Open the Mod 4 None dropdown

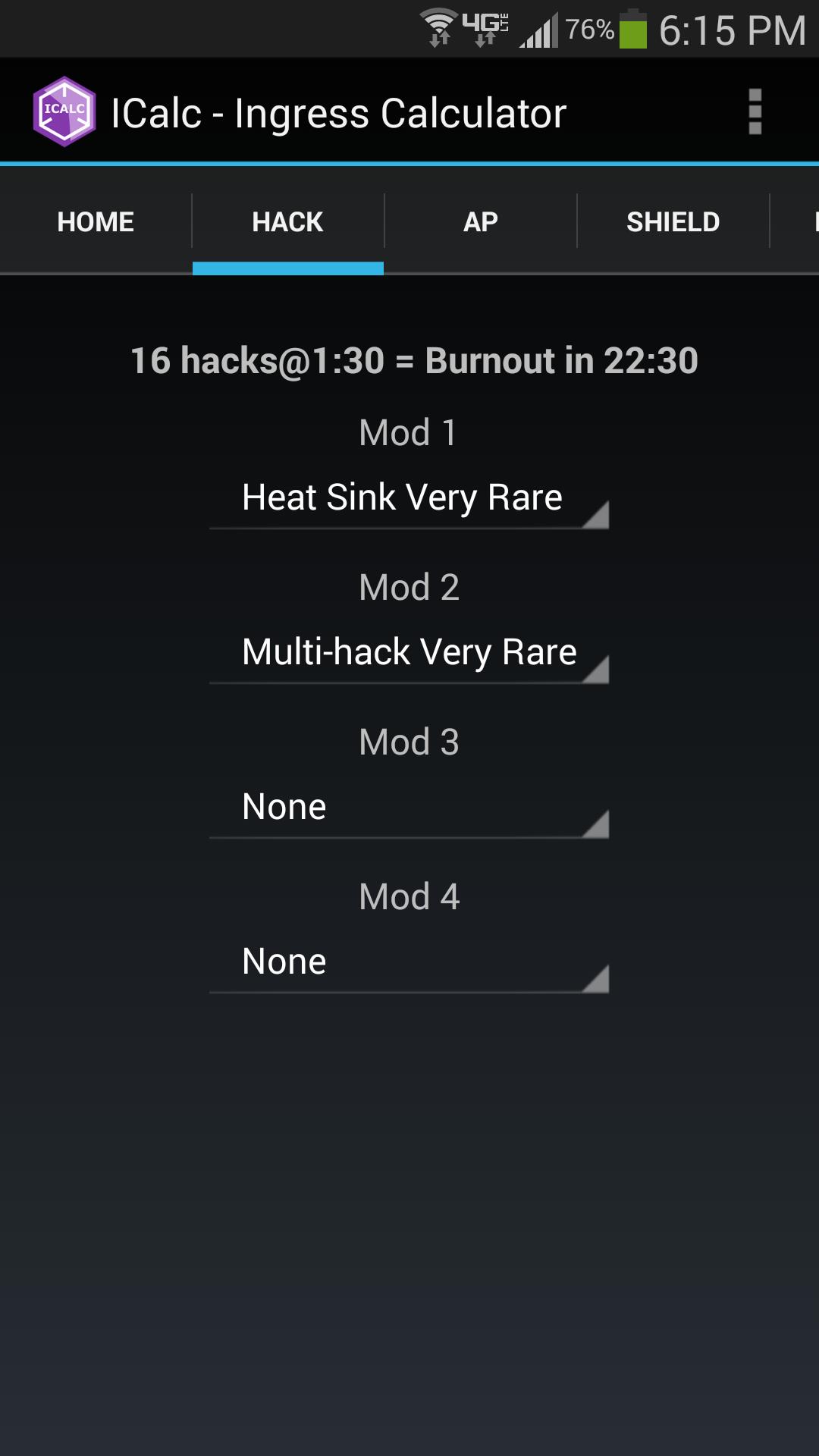[x=409, y=962]
